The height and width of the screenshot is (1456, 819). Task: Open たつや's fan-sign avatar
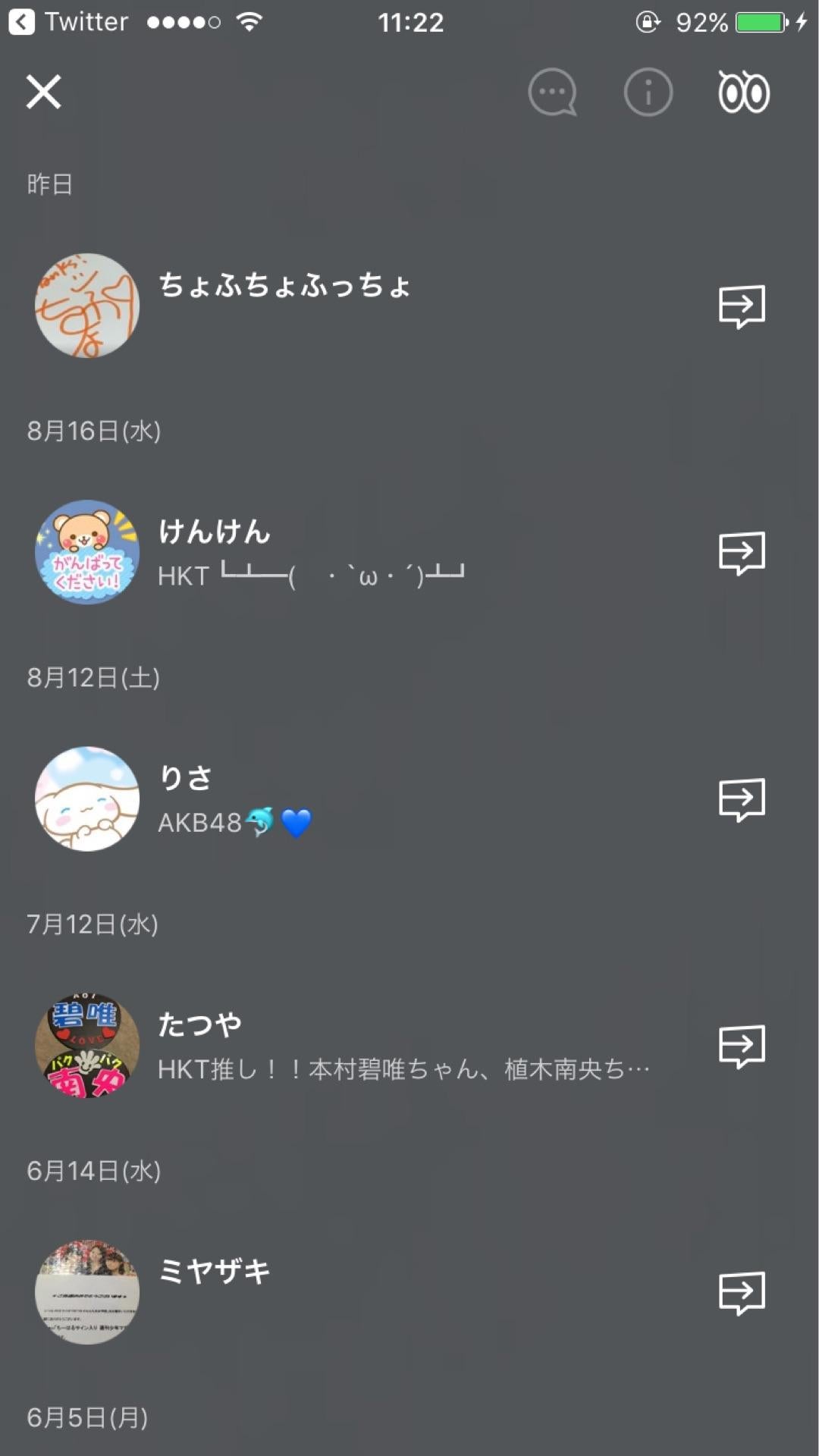[86, 1045]
